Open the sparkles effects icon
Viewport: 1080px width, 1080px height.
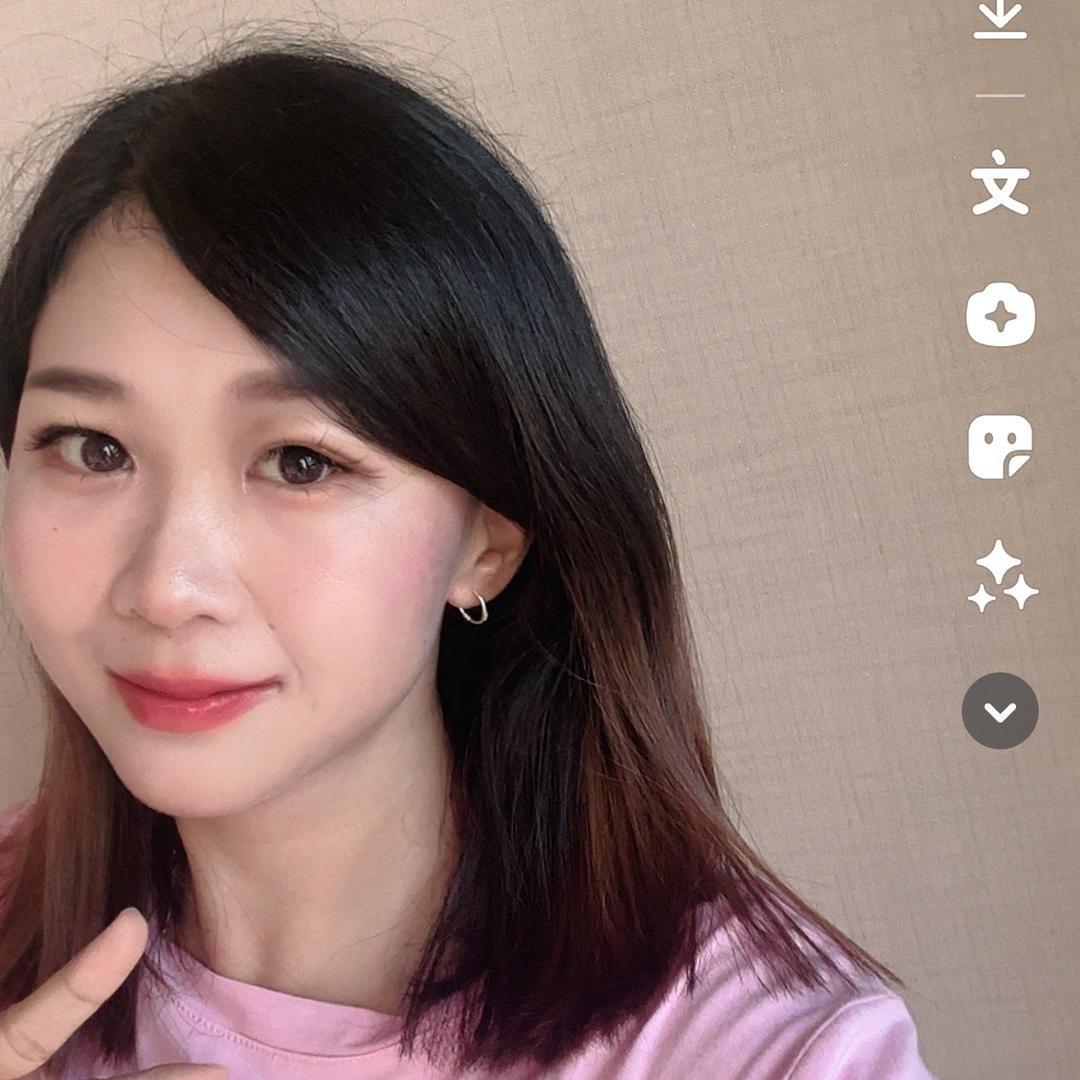tap(1001, 577)
